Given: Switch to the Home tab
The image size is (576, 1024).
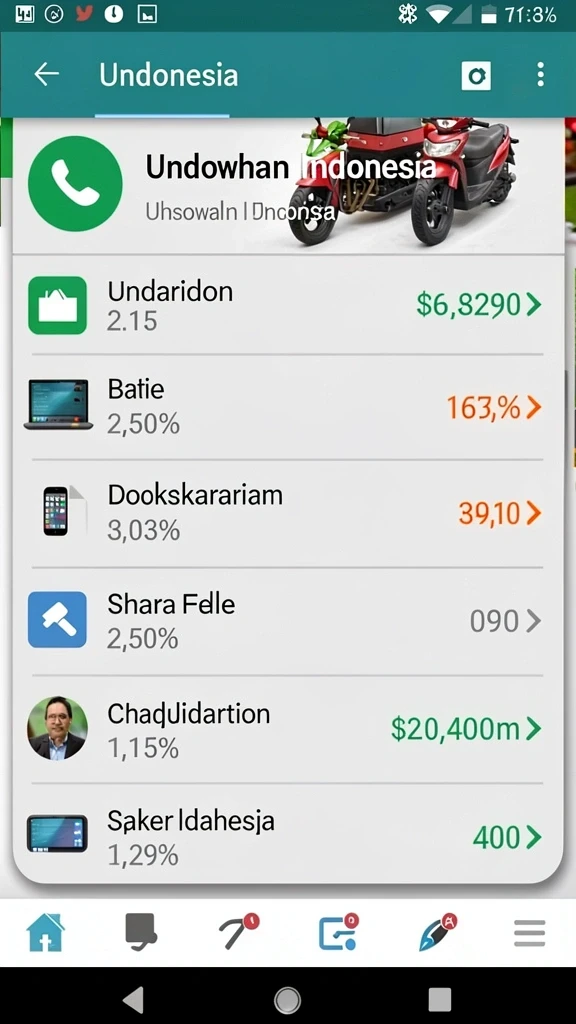Looking at the screenshot, I should (x=46, y=932).
